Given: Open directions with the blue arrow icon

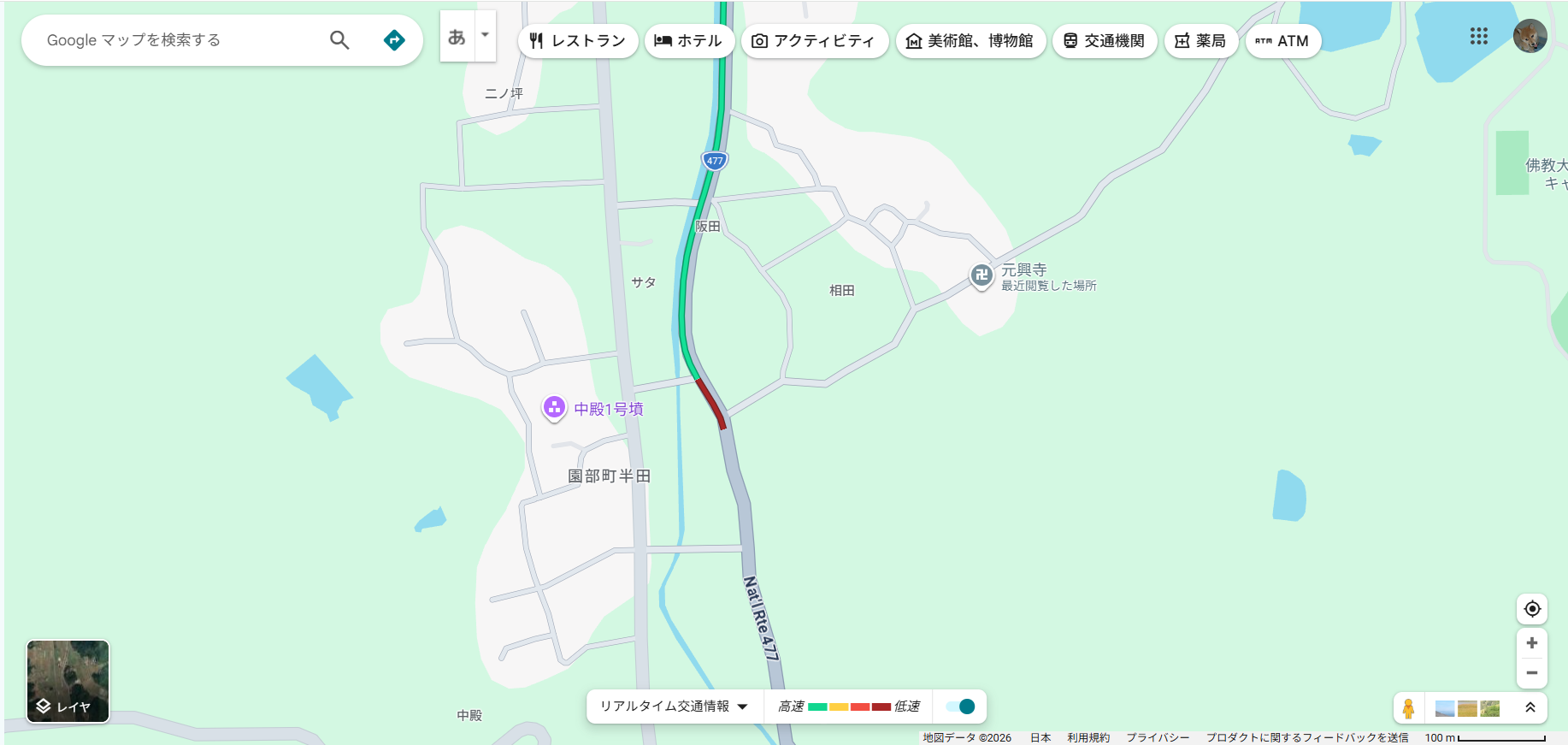Looking at the screenshot, I should (x=394, y=40).
